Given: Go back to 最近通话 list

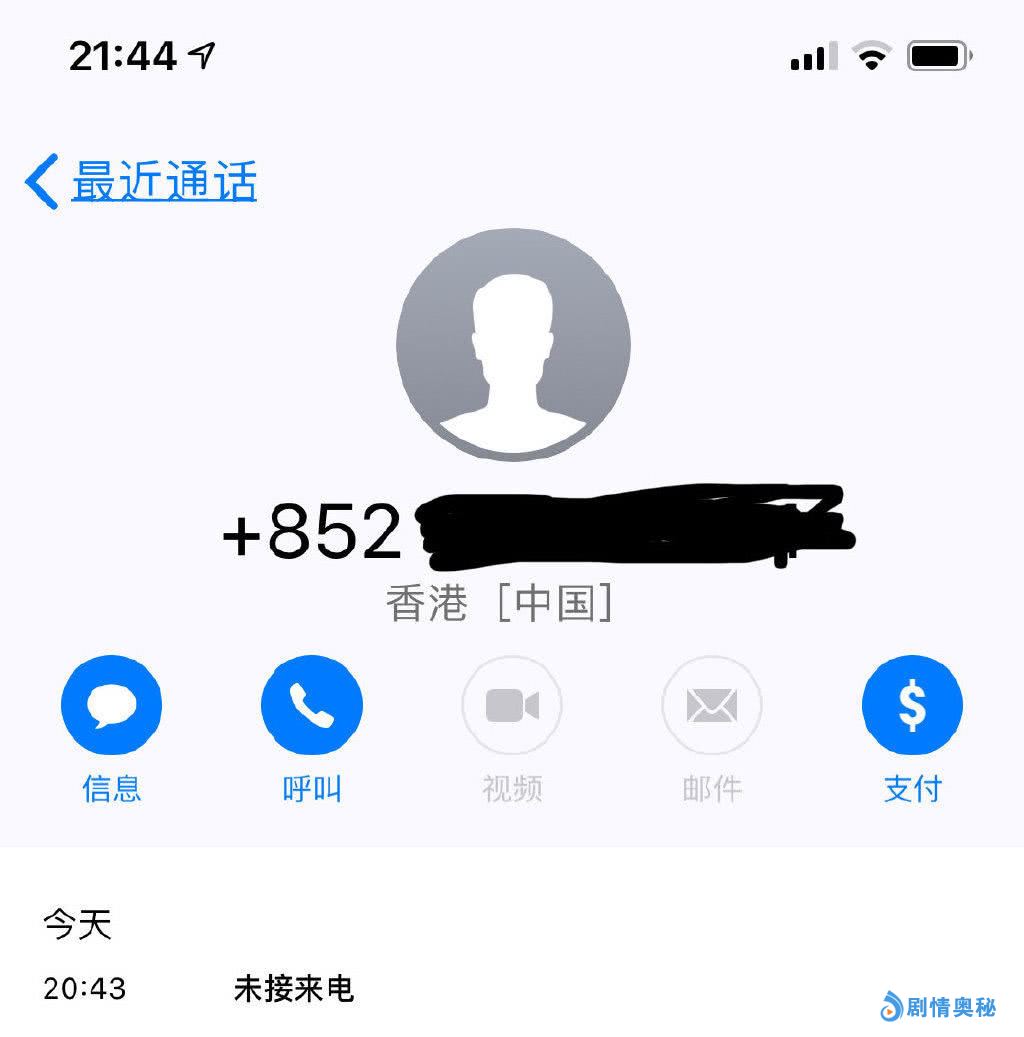Looking at the screenshot, I should click(142, 182).
